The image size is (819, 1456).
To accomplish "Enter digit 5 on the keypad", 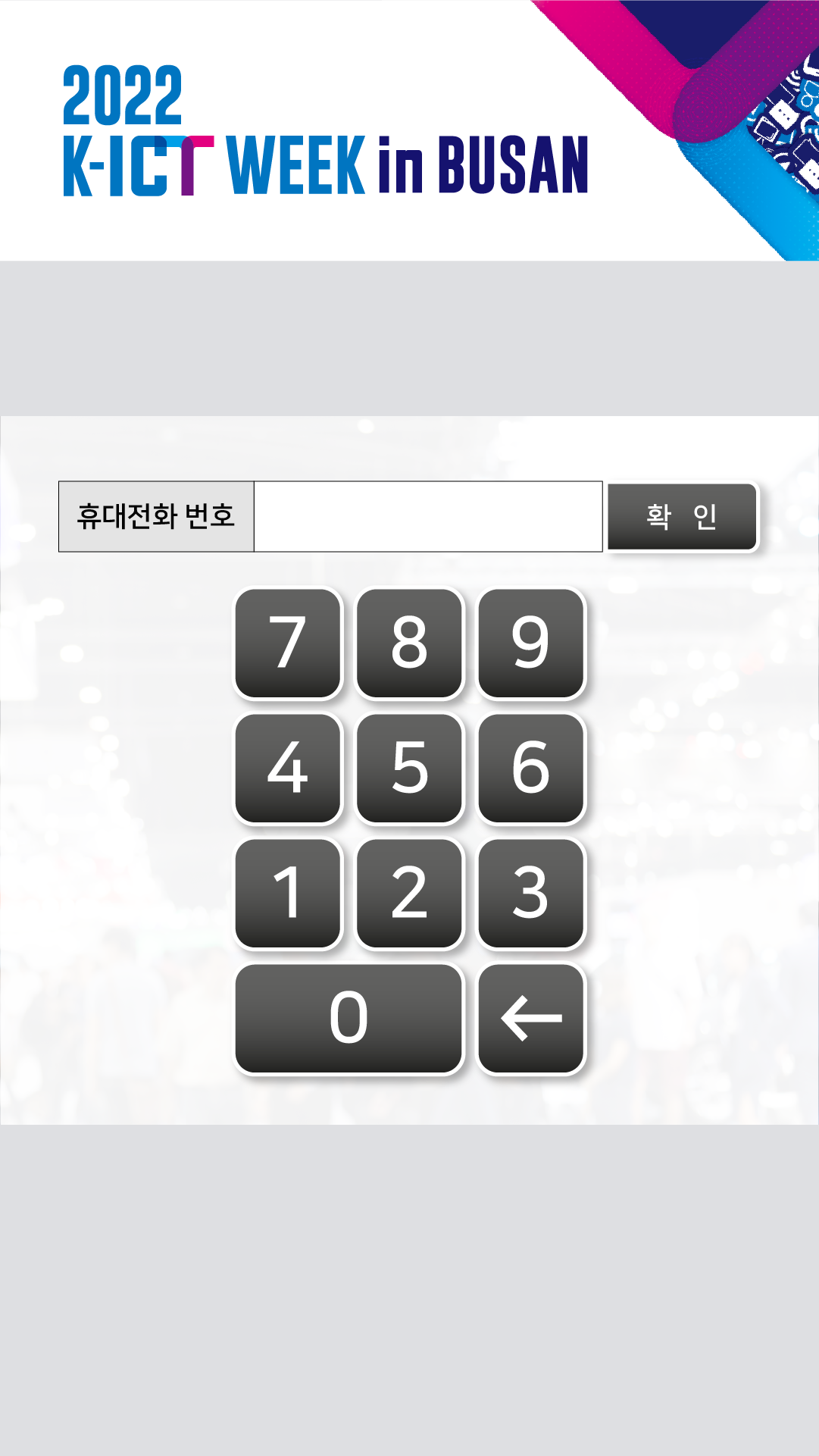I will (x=409, y=768).
